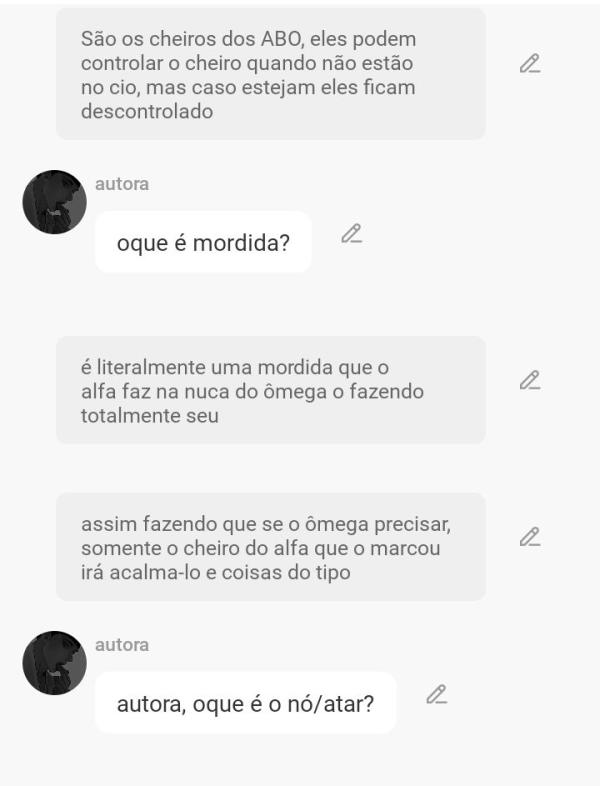Edit the message starting "São os cheiros dos ABO"
Viewport: 600px width, 786px height.
pos(530,64)
